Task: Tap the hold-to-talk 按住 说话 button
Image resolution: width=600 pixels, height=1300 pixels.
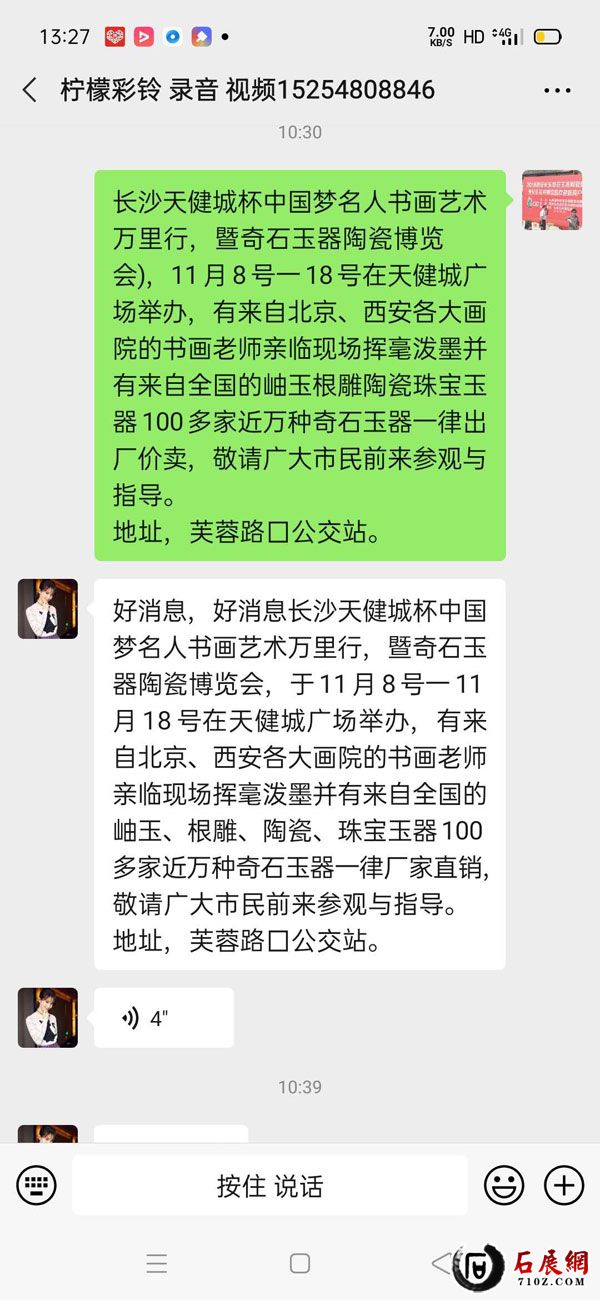Action: tap(270, 1186)
